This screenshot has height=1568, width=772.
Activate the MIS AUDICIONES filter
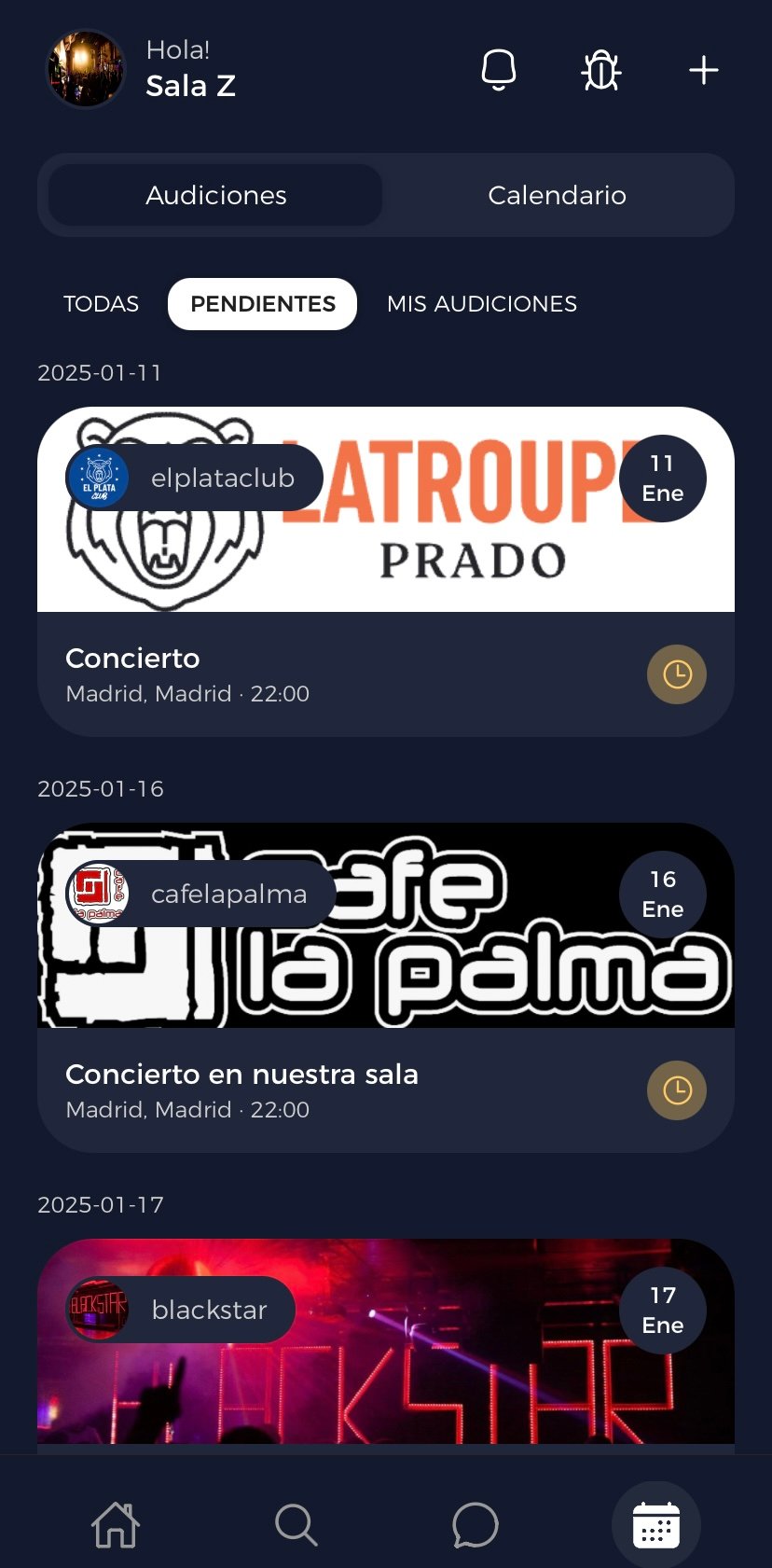pyautogui.click(x=481, y=303)
